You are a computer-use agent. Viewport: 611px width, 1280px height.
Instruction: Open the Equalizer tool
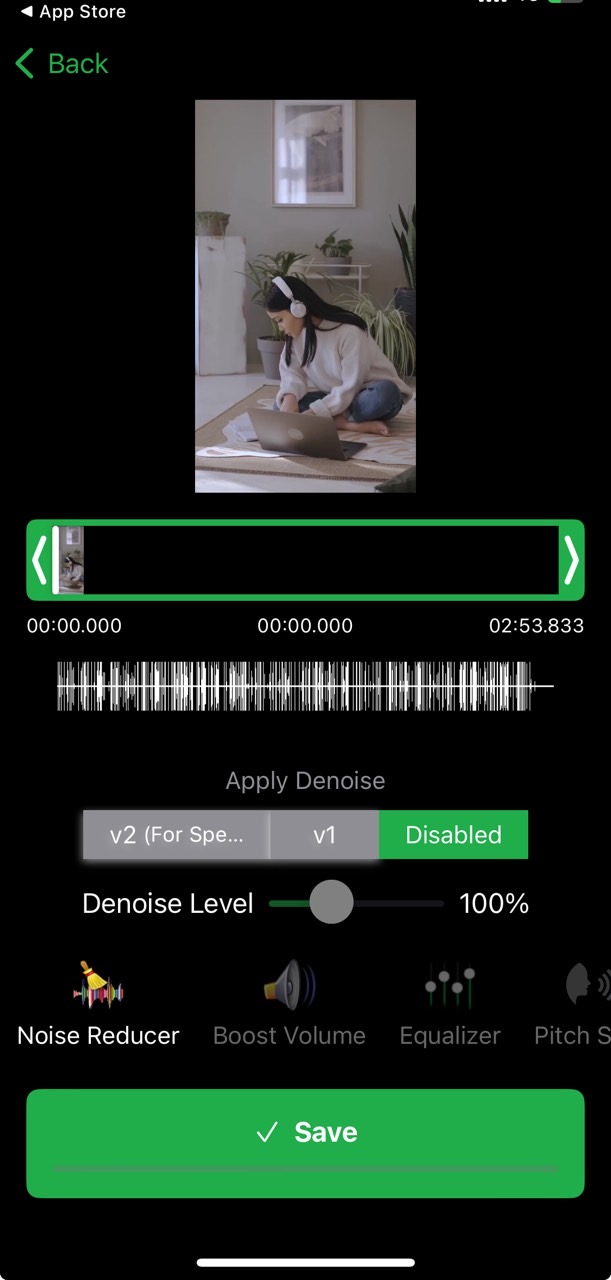pyautogui.click(x=450, y=1004)
